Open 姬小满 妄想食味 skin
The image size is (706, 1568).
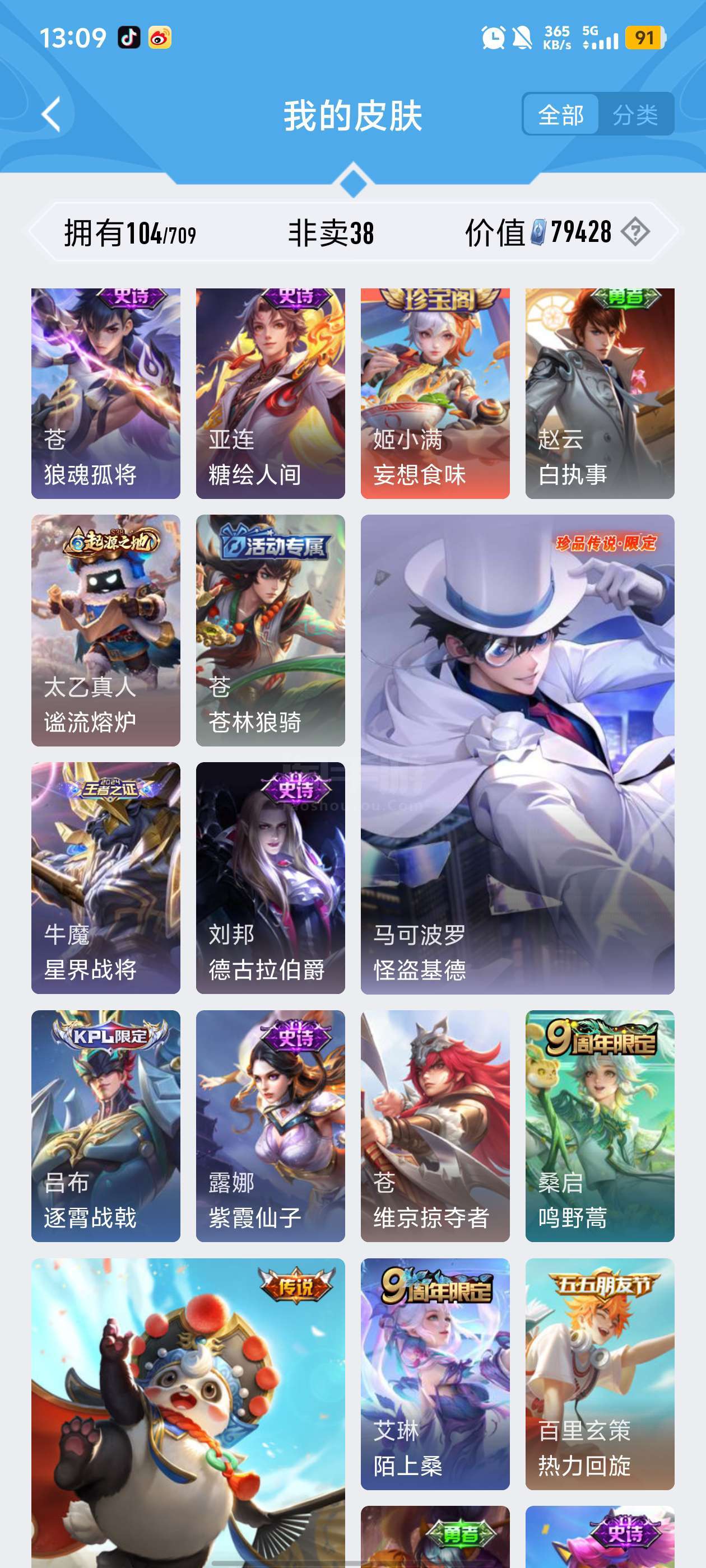435,393
